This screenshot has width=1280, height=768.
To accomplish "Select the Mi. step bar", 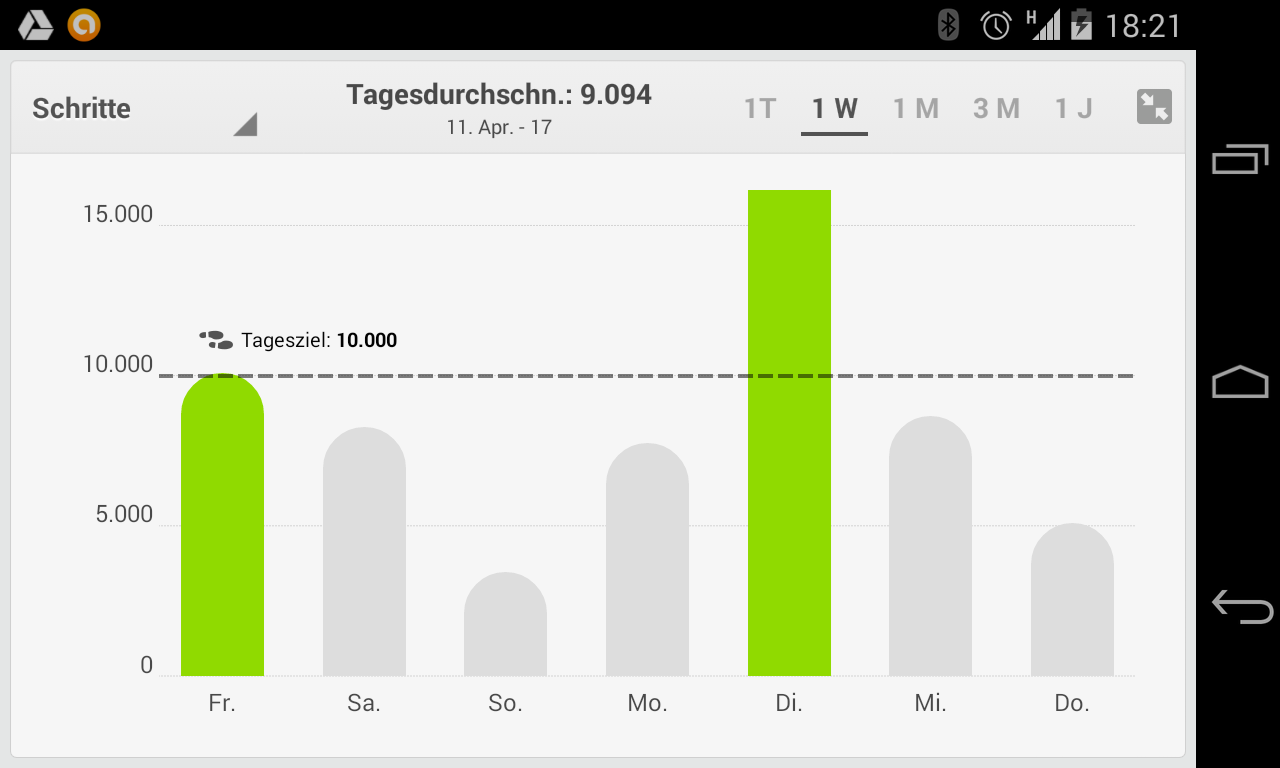I will pos(930,547).
